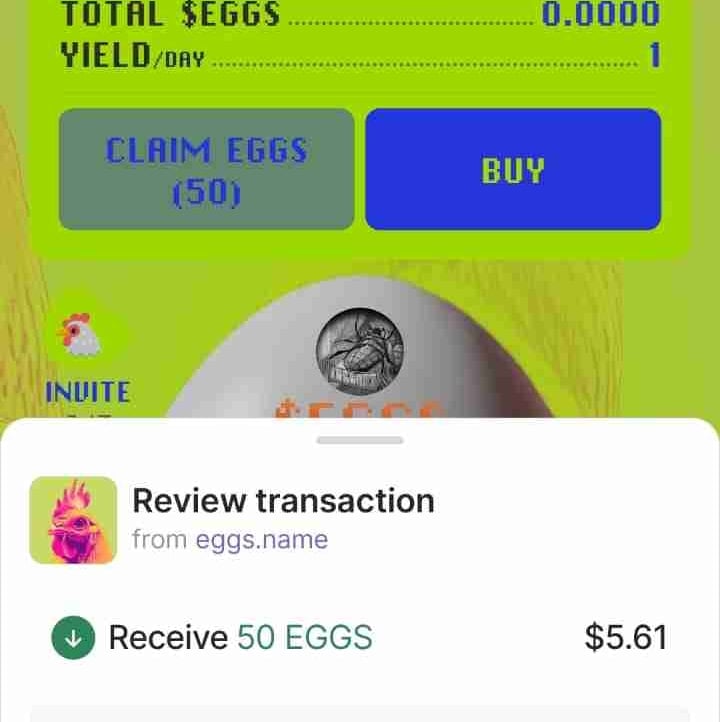The width and height of the screenshot is (720, 722).
Task: Tap the sheet's drag handle
Action: [360, 440]
